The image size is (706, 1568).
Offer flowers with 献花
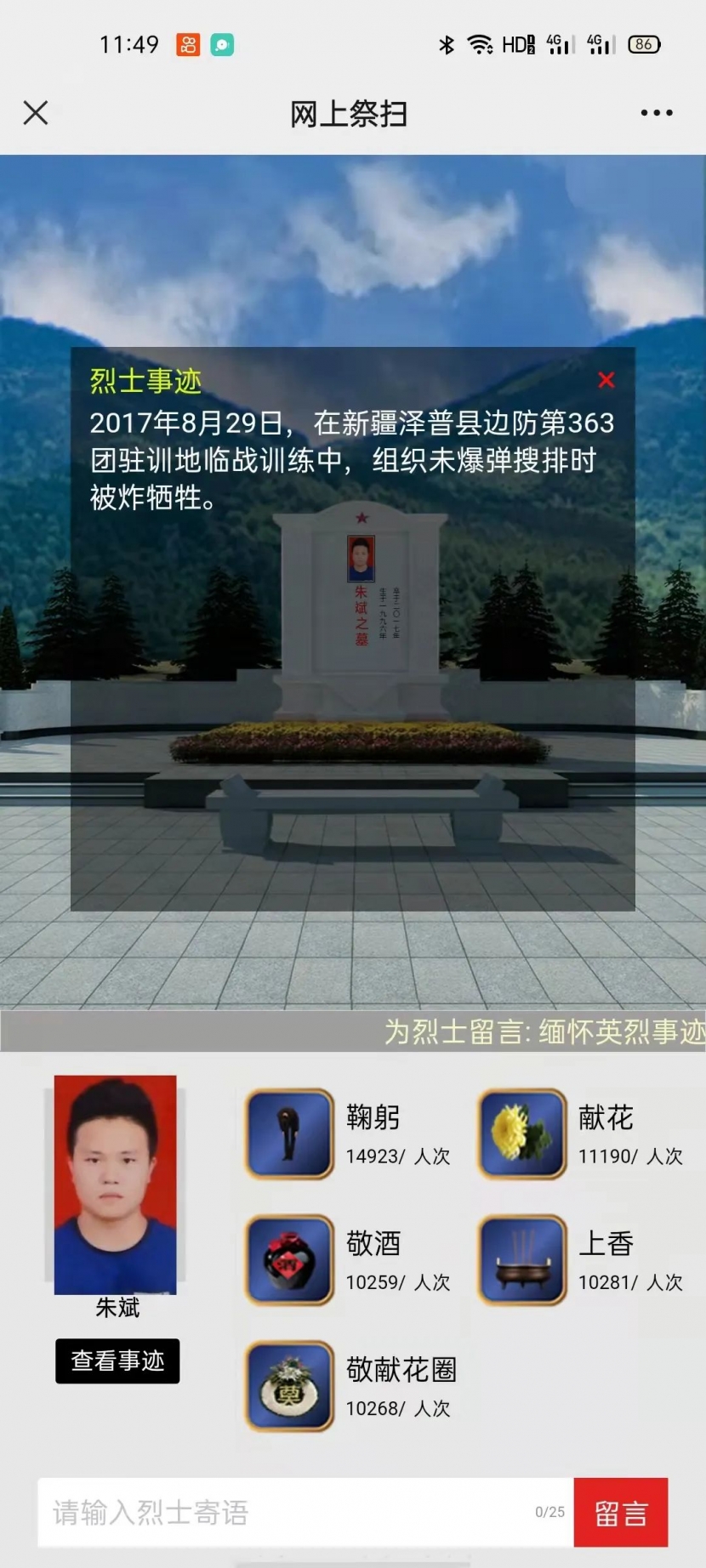[521, 1133]
